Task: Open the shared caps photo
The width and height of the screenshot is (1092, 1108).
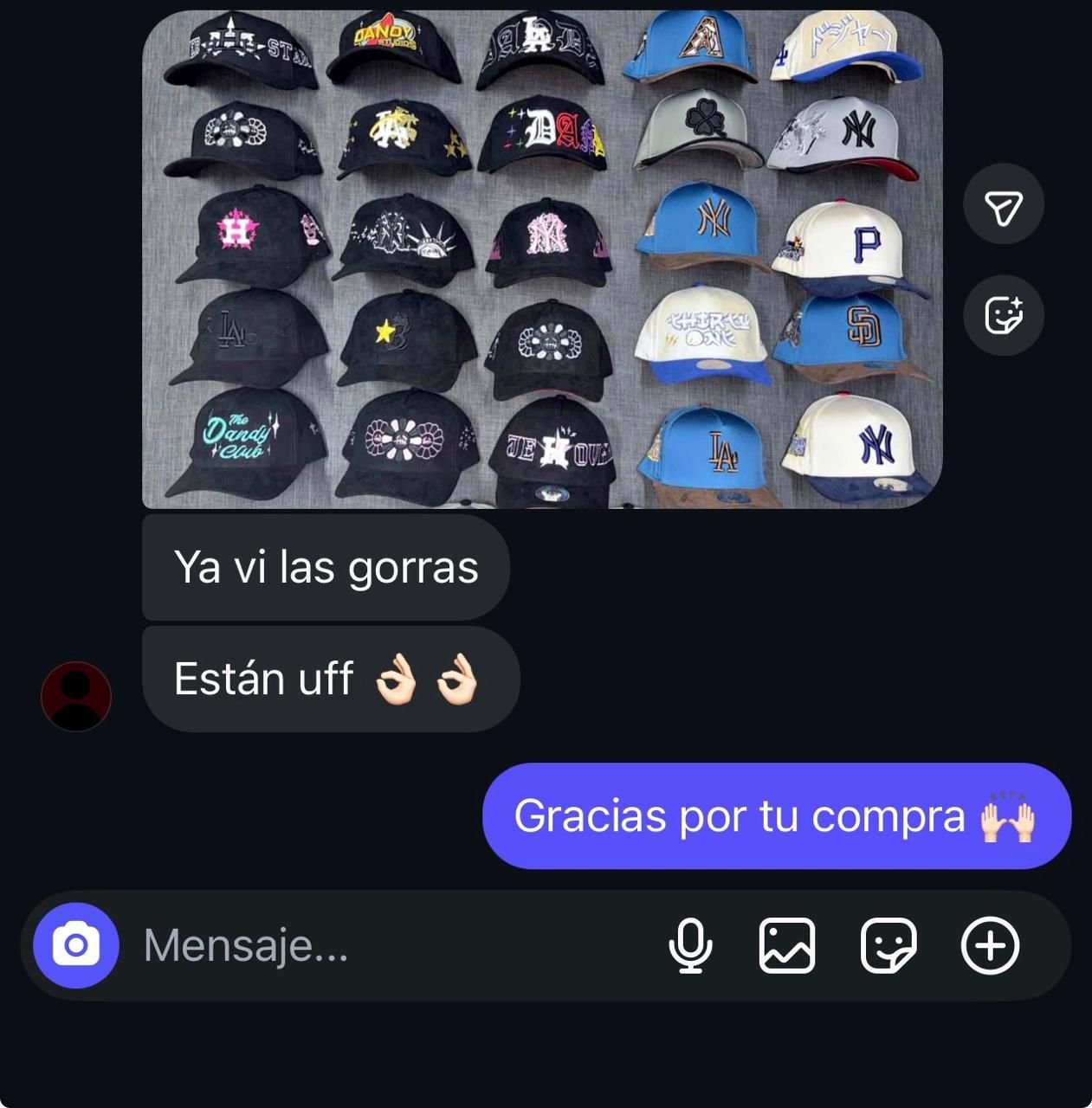Action: [x=542, y=260]
